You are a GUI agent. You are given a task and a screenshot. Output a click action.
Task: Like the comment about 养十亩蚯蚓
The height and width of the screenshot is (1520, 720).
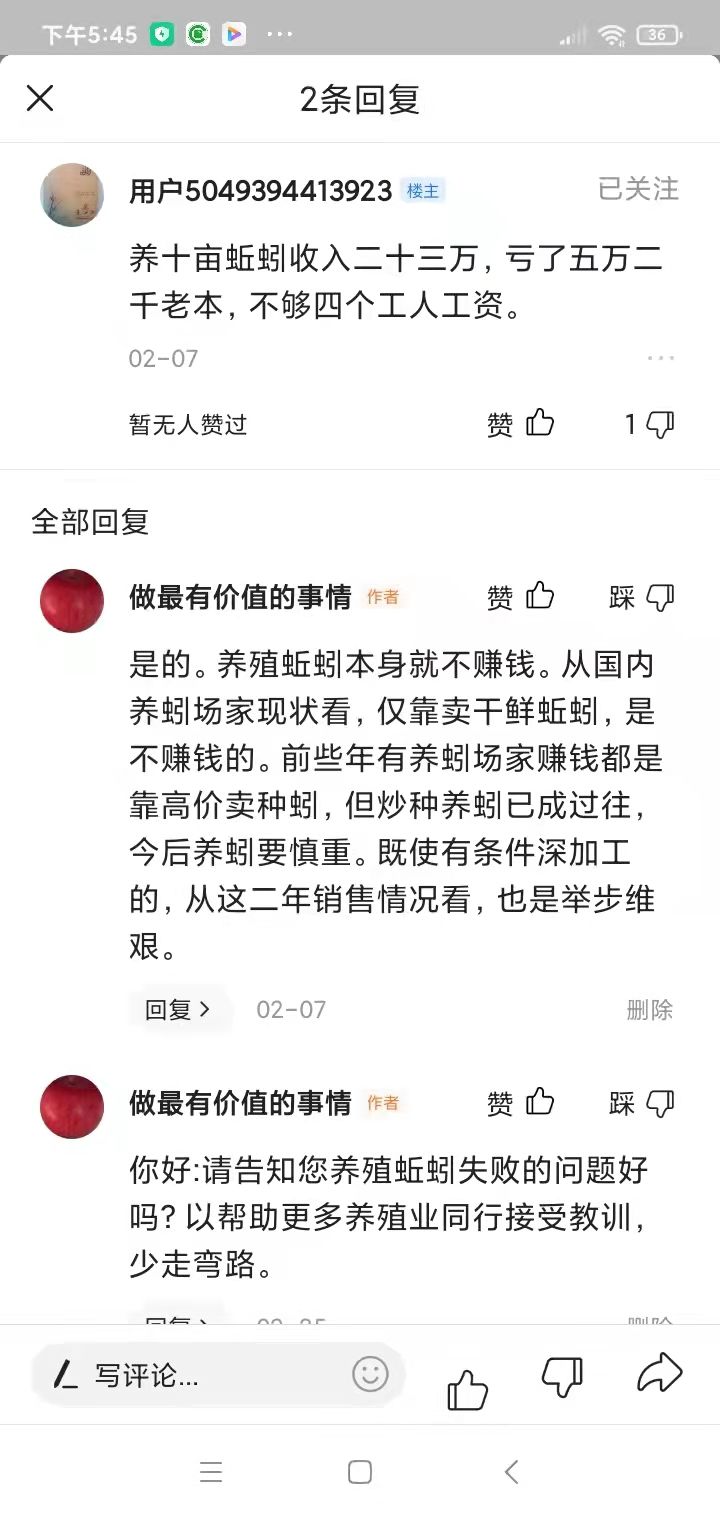coord(521,424)
